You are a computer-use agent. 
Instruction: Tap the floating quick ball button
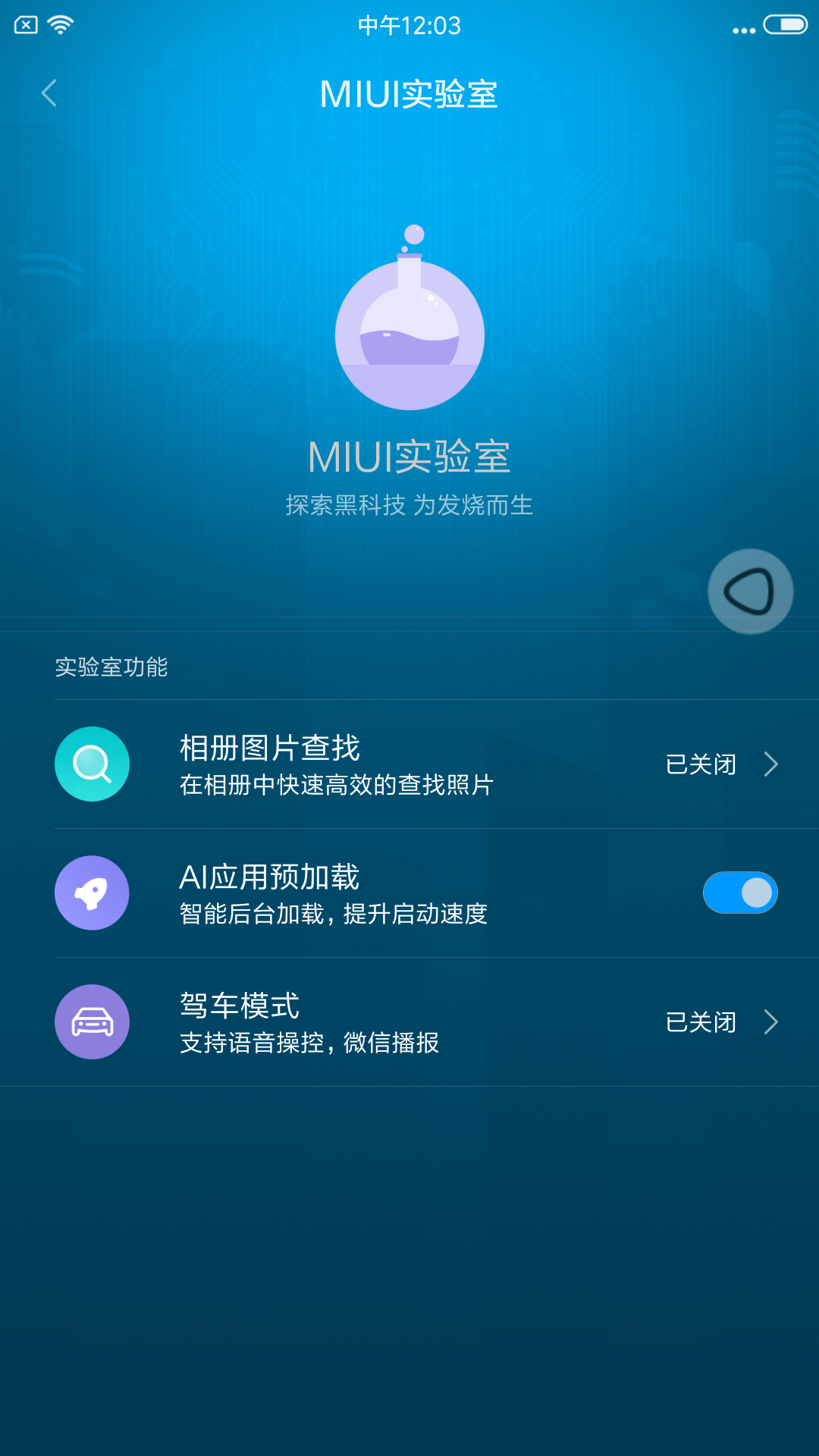750,591
